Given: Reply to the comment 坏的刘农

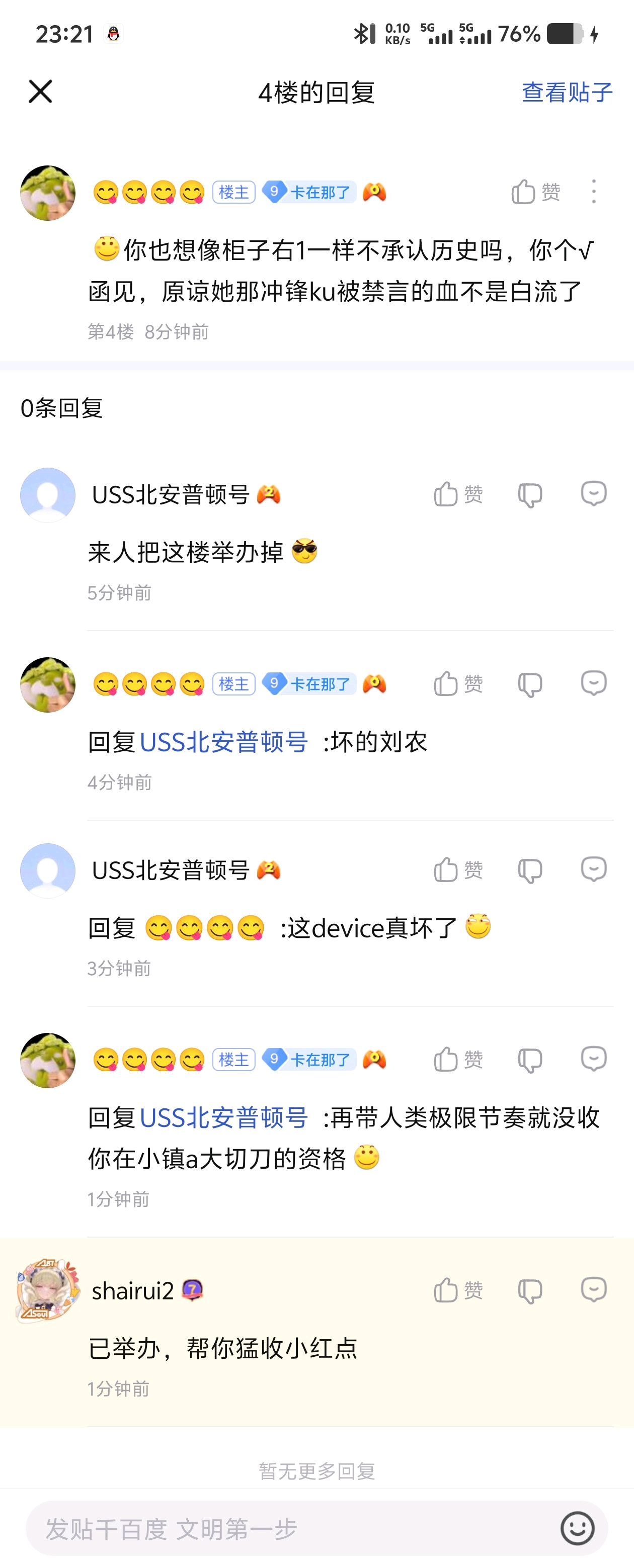Looking at the screenshot, I should point(594,683).
